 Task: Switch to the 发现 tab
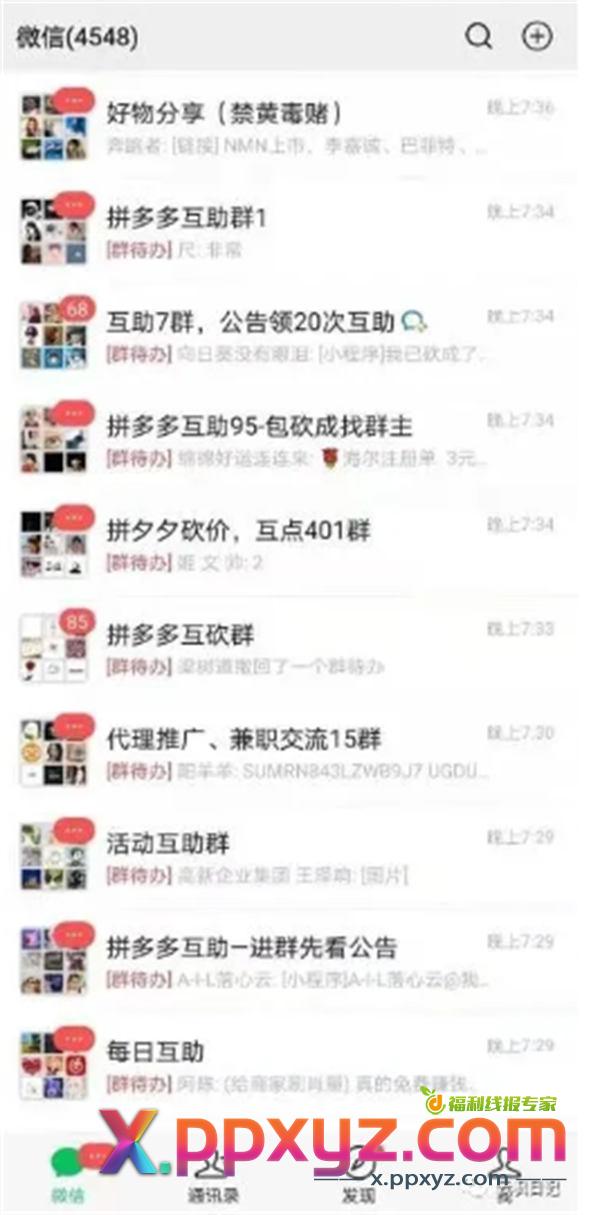pyautogui.click(x=358, y=1175)
